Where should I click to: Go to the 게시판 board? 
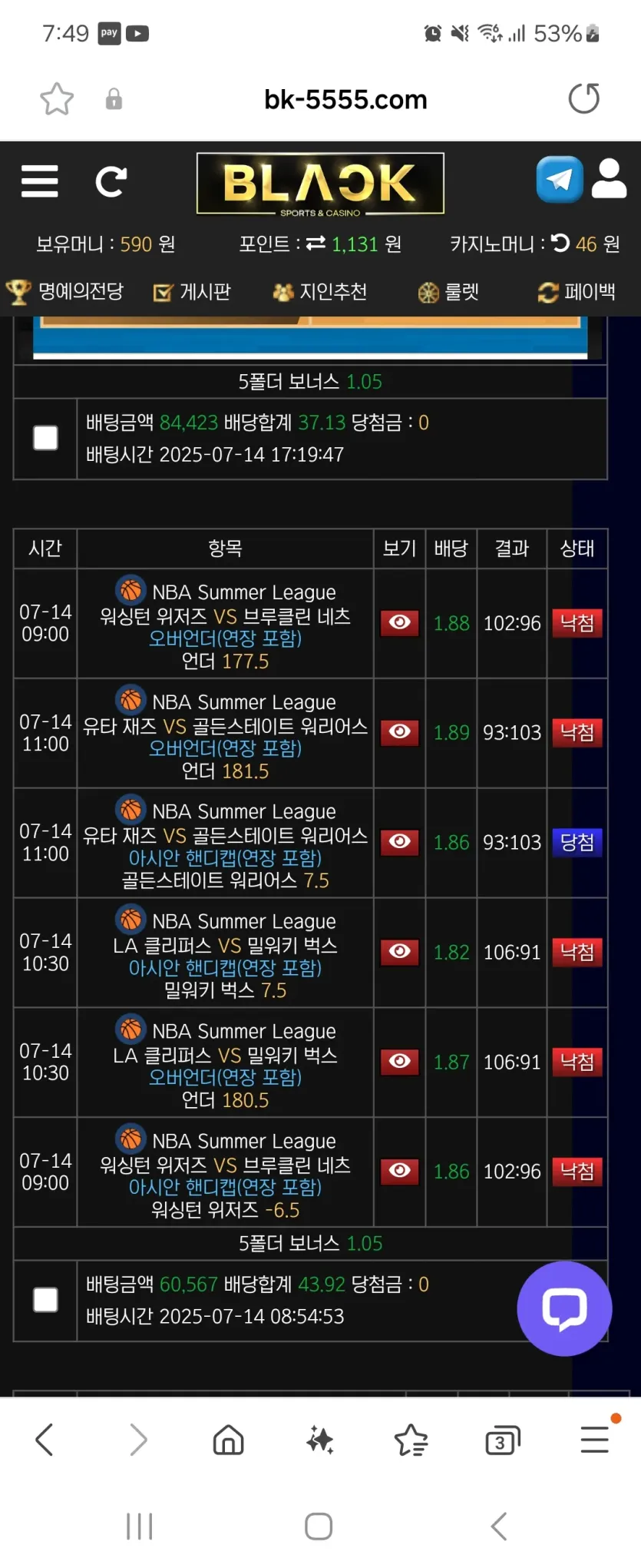(192, 292)
